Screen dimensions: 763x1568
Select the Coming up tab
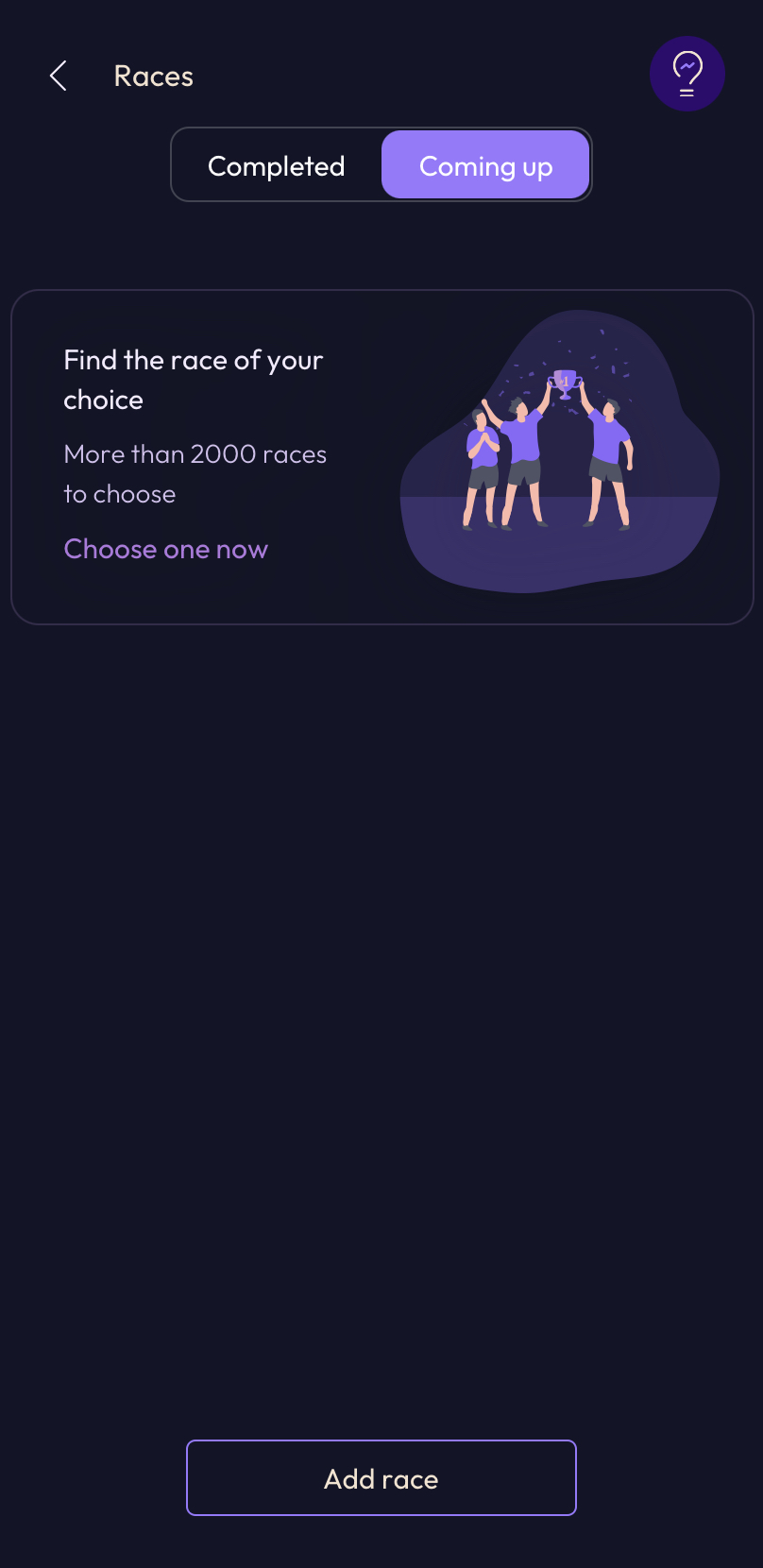pyautogui.click(x=485, y=165)
